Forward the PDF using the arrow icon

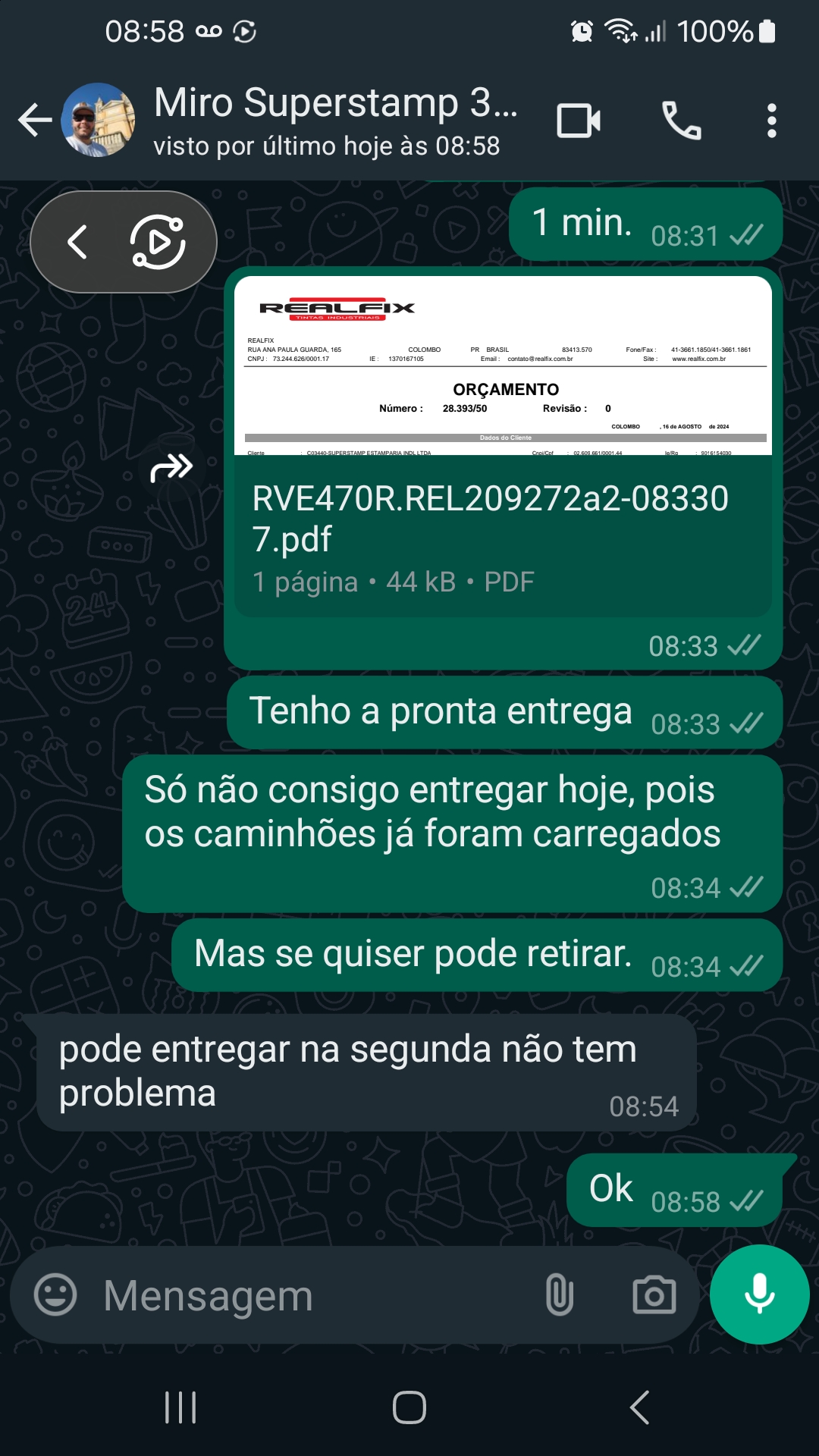[172, 468]
